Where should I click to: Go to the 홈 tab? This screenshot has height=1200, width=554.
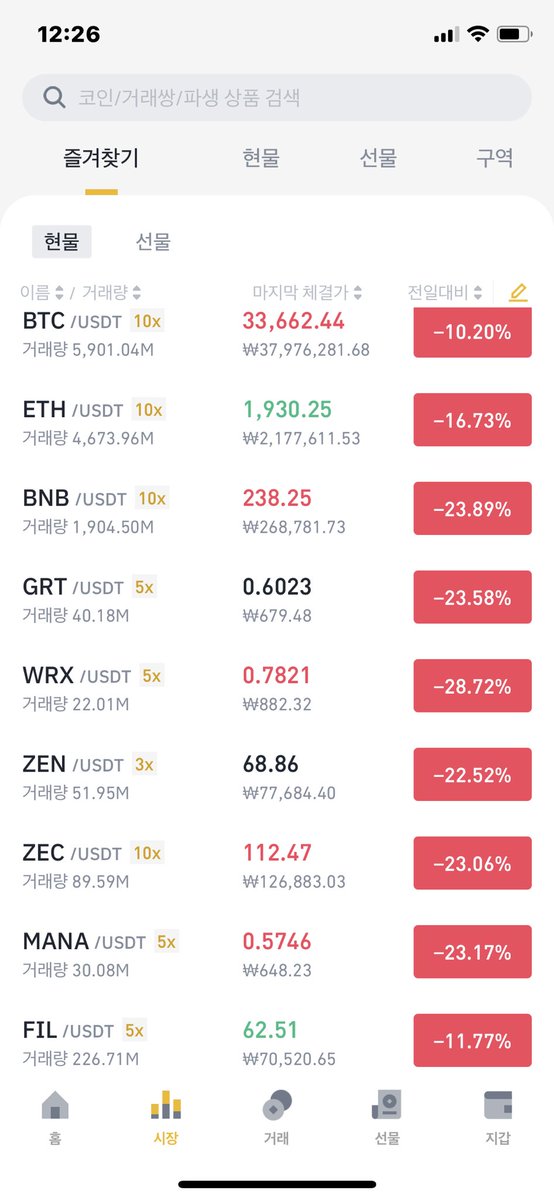55,1118
